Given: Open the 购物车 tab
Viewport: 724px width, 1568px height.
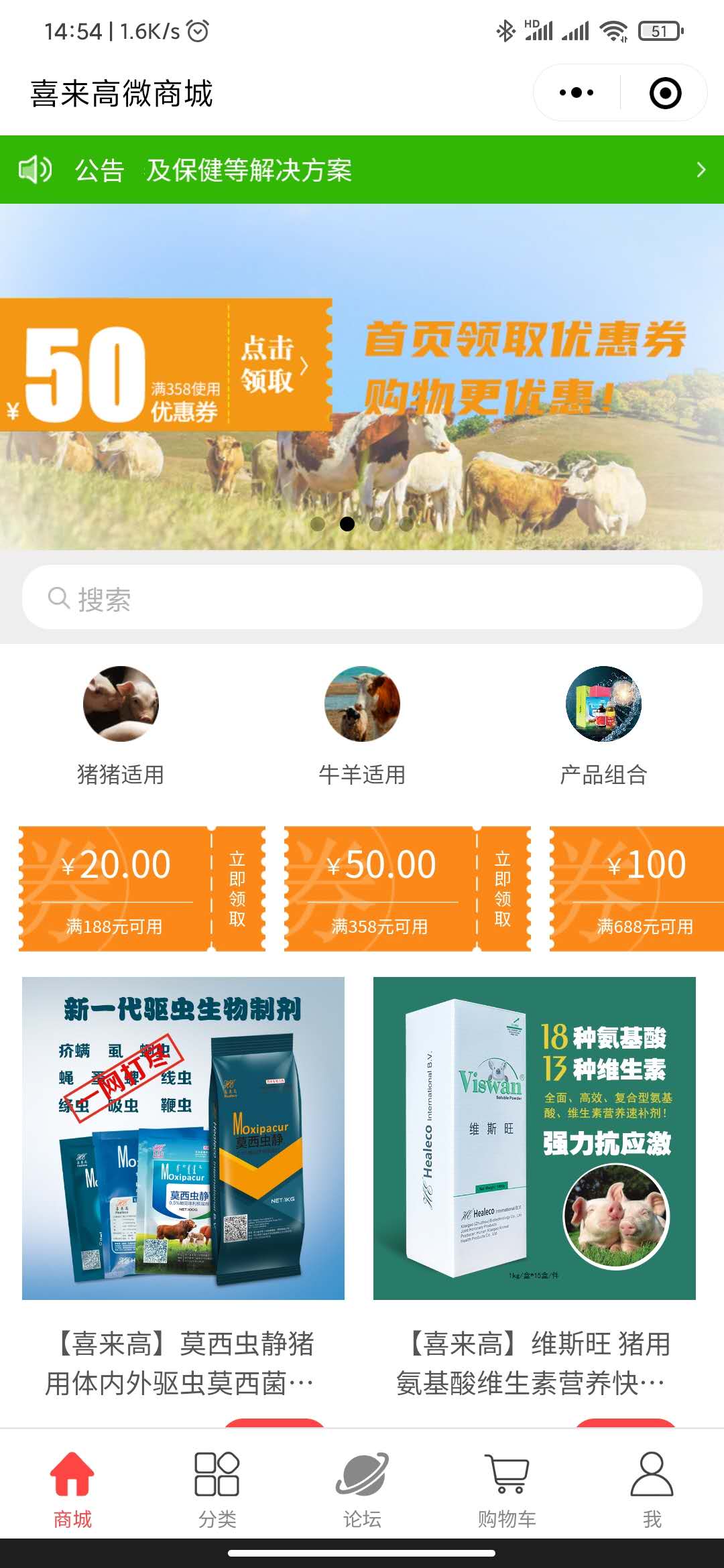Looking at the screenshot, I should tap(507, 1489).
